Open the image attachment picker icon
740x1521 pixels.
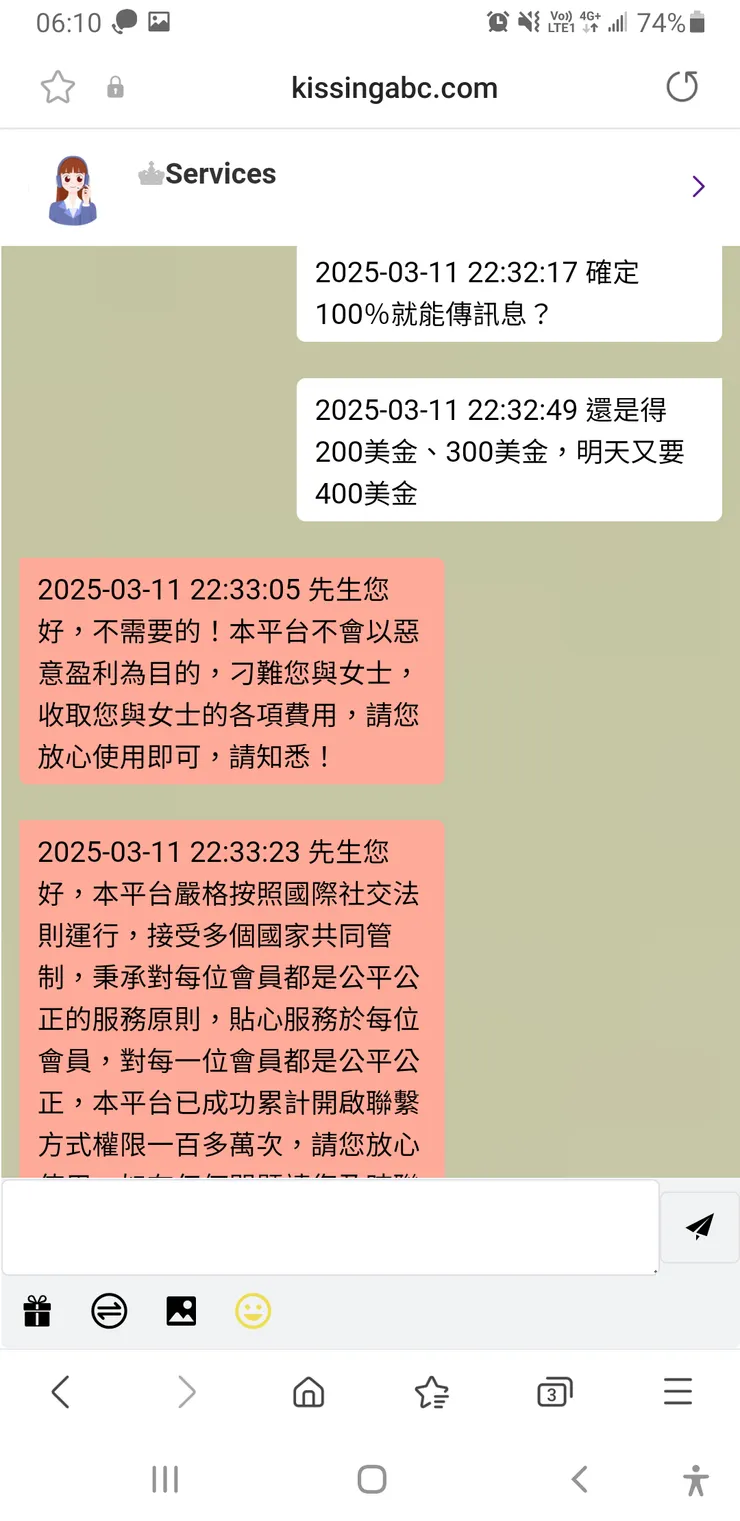[x=181, y=1310]
